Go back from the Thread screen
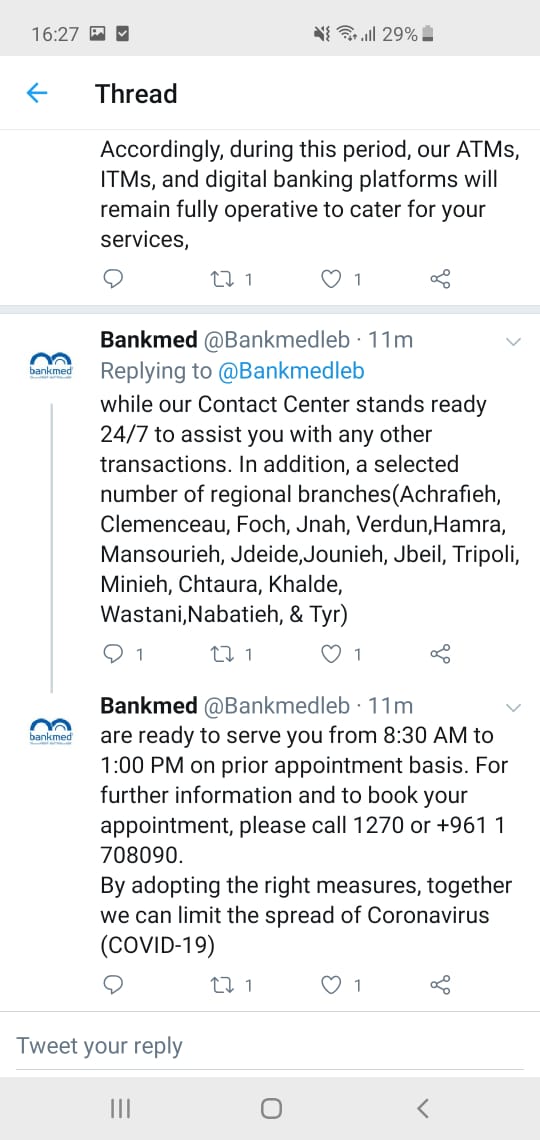Screen dimensions: 540x1140 click(36, 93)
